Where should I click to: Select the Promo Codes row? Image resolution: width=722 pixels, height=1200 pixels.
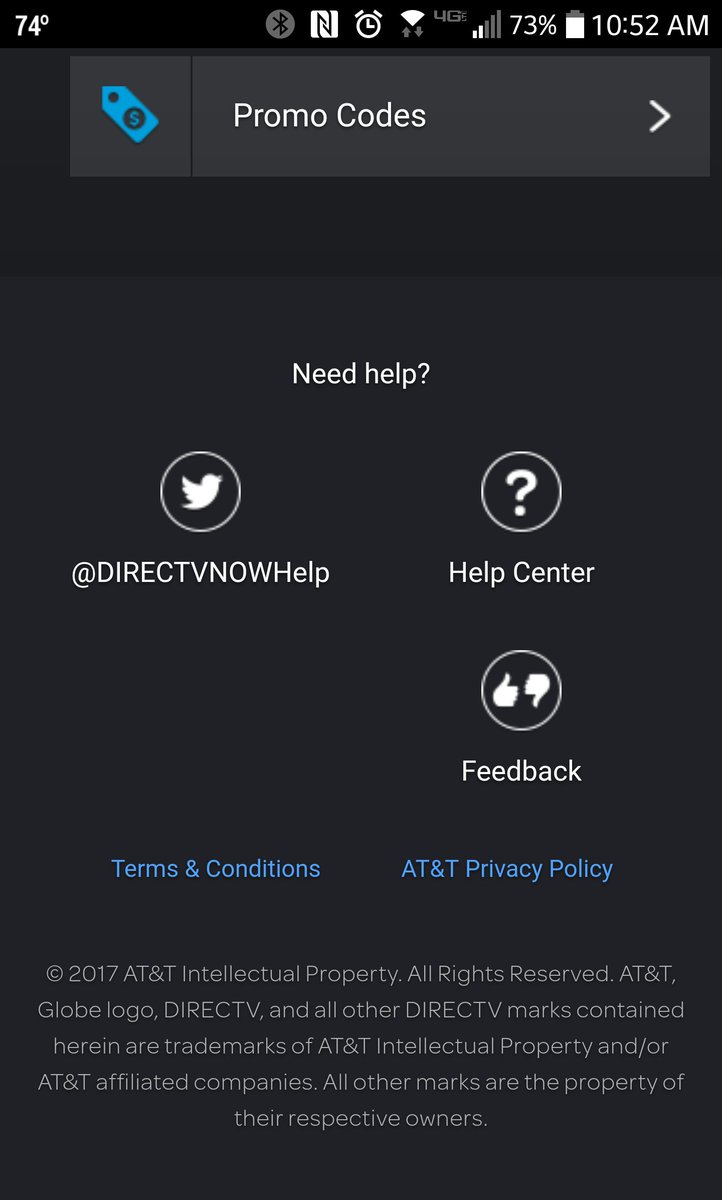tap(400, 115)
